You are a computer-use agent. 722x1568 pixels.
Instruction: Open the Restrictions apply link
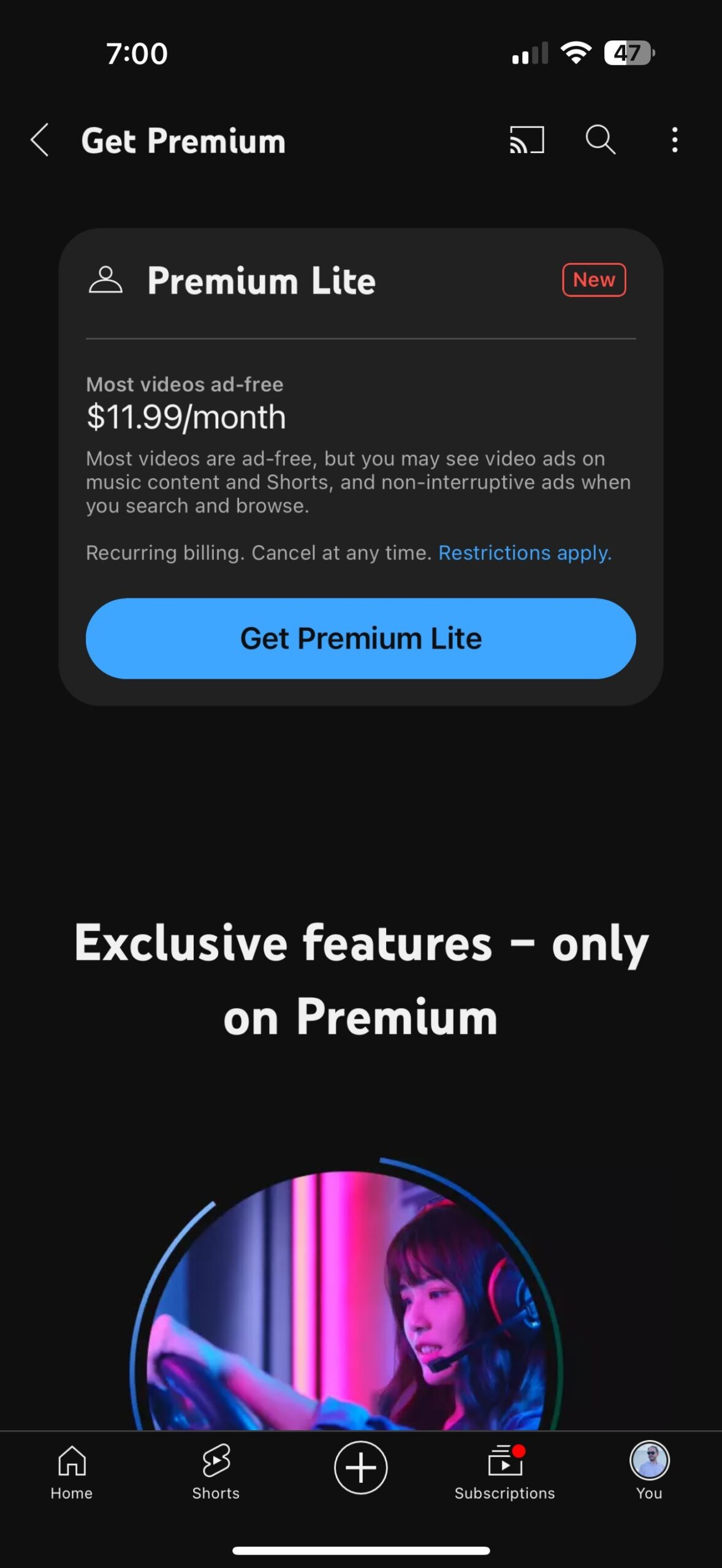point(525,553)
